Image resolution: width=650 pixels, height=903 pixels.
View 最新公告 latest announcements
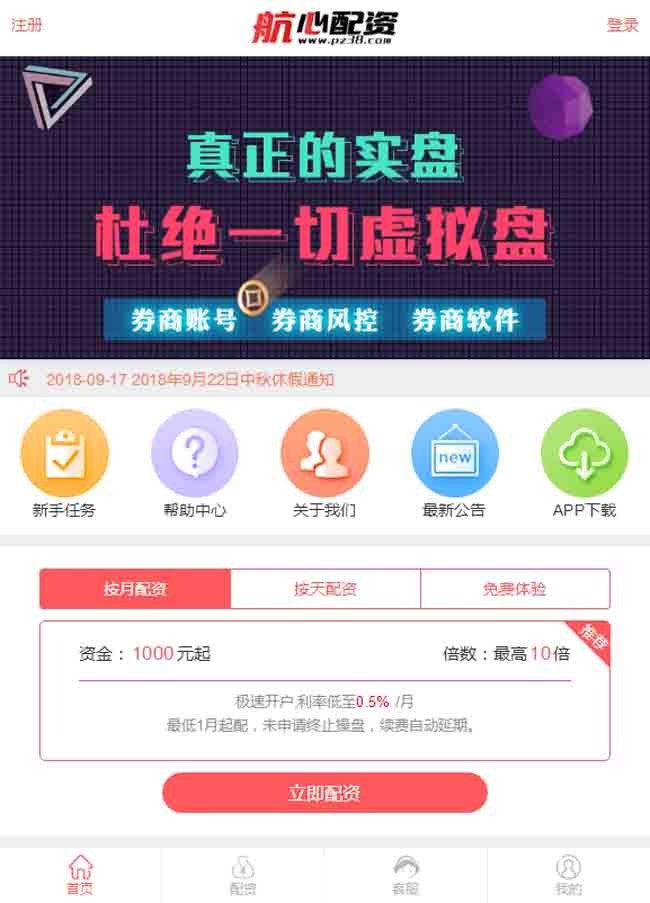[x=454, y=464]
